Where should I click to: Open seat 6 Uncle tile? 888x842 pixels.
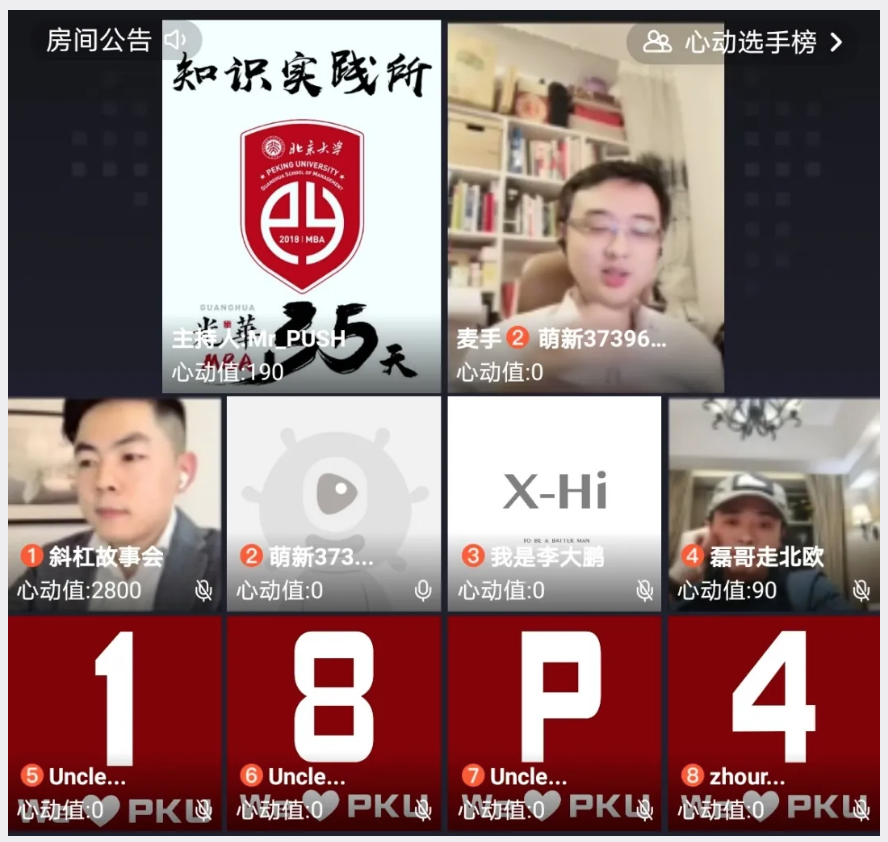[333, 722]
